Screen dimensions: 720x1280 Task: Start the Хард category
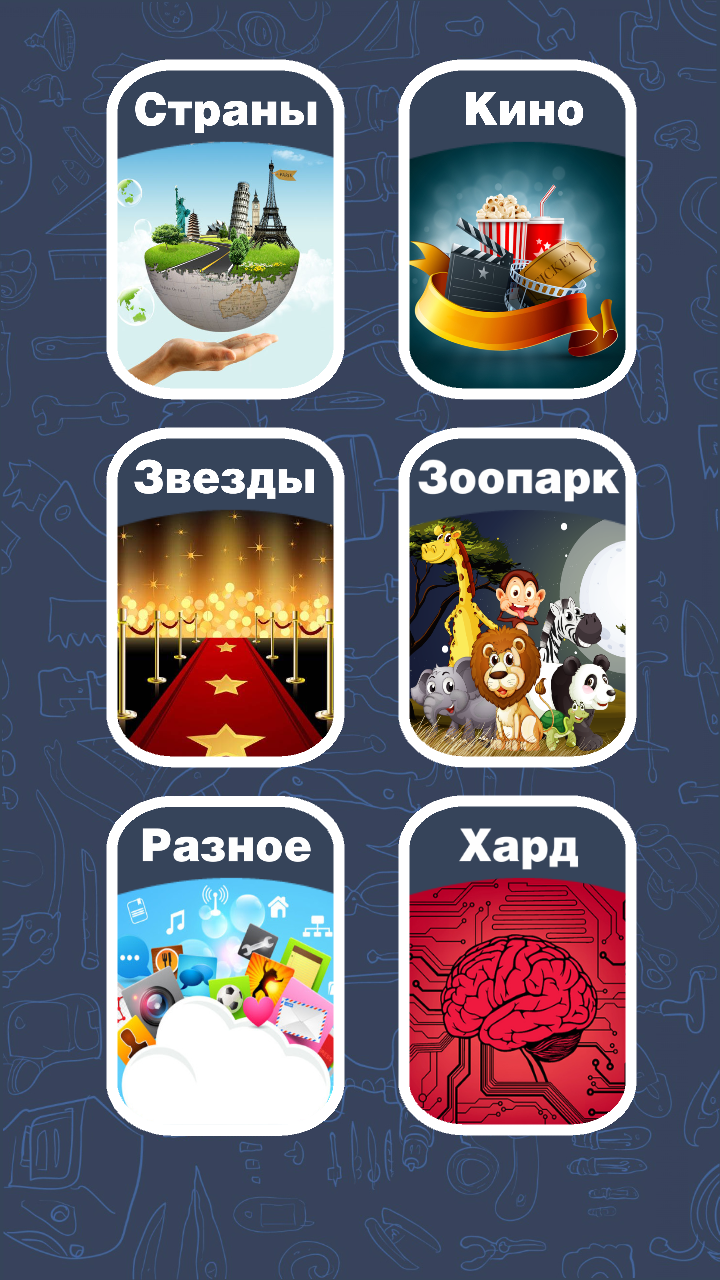tap(517, 966)
